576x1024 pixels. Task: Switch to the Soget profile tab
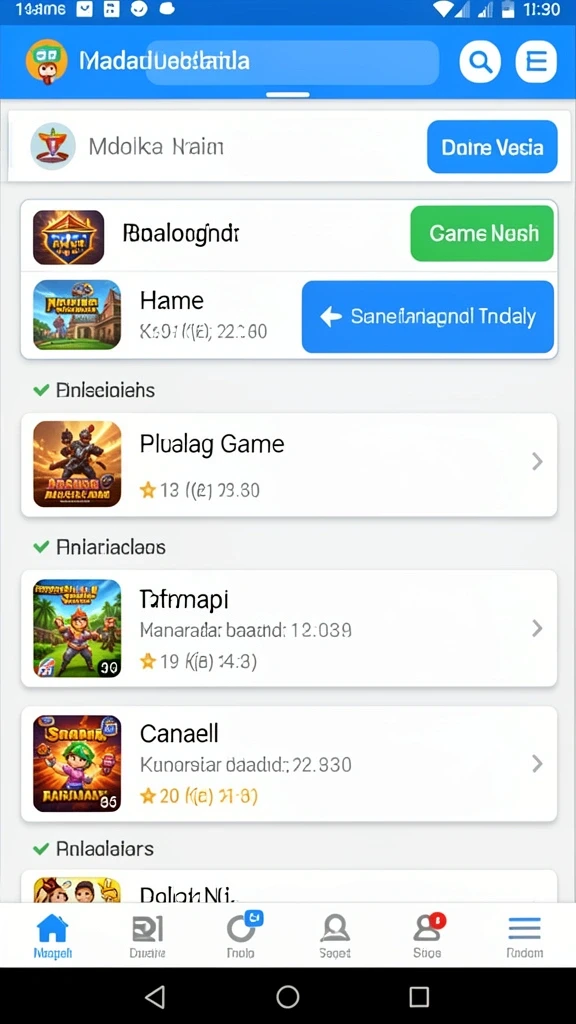point(334,936)
